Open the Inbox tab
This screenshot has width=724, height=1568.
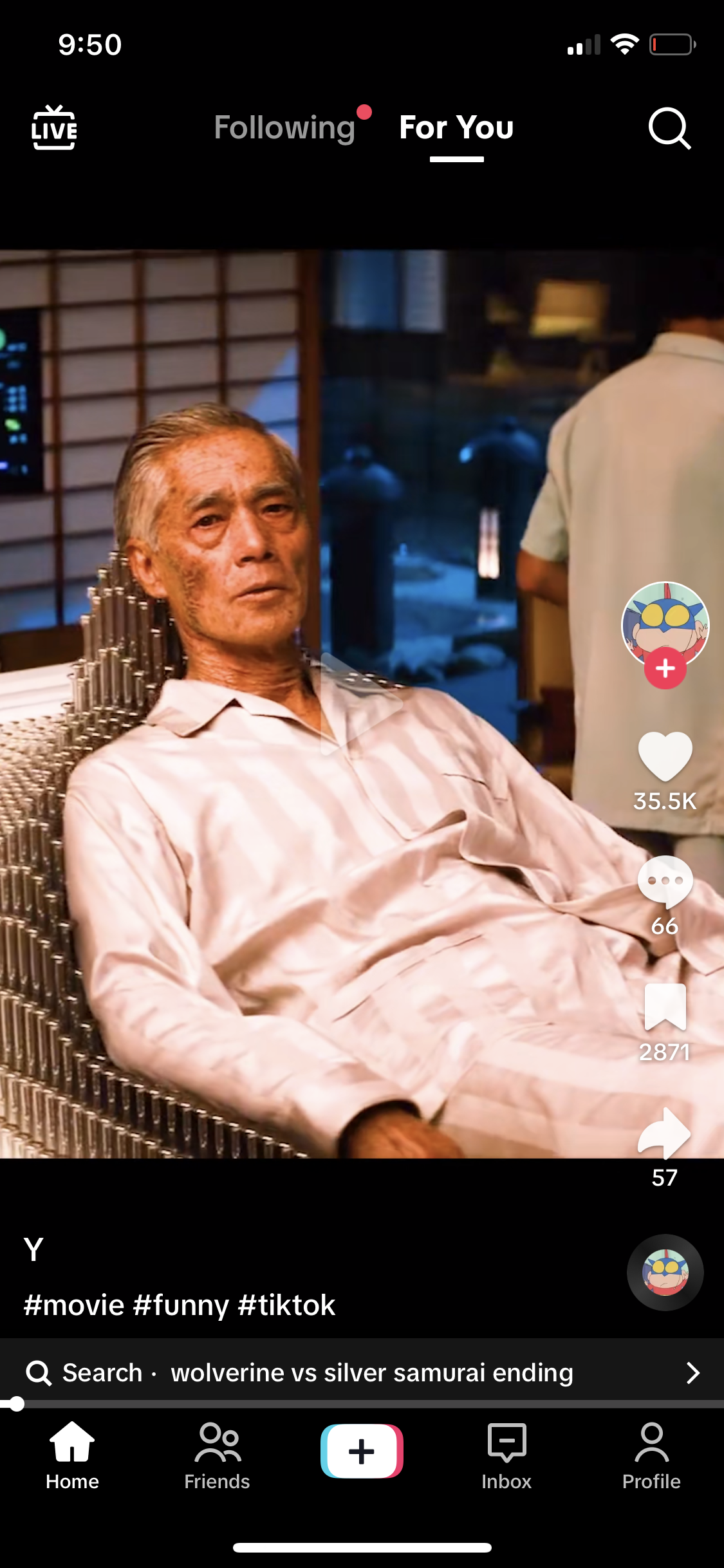pos(506,1455)
